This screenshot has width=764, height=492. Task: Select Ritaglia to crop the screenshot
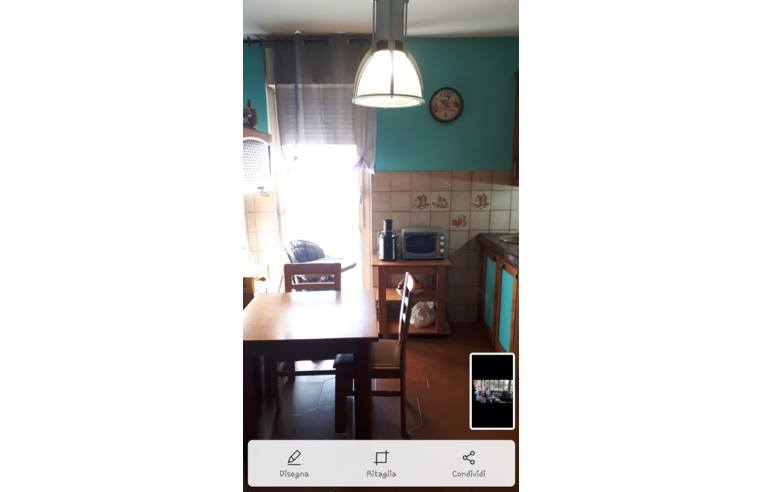tap(381, 464)
